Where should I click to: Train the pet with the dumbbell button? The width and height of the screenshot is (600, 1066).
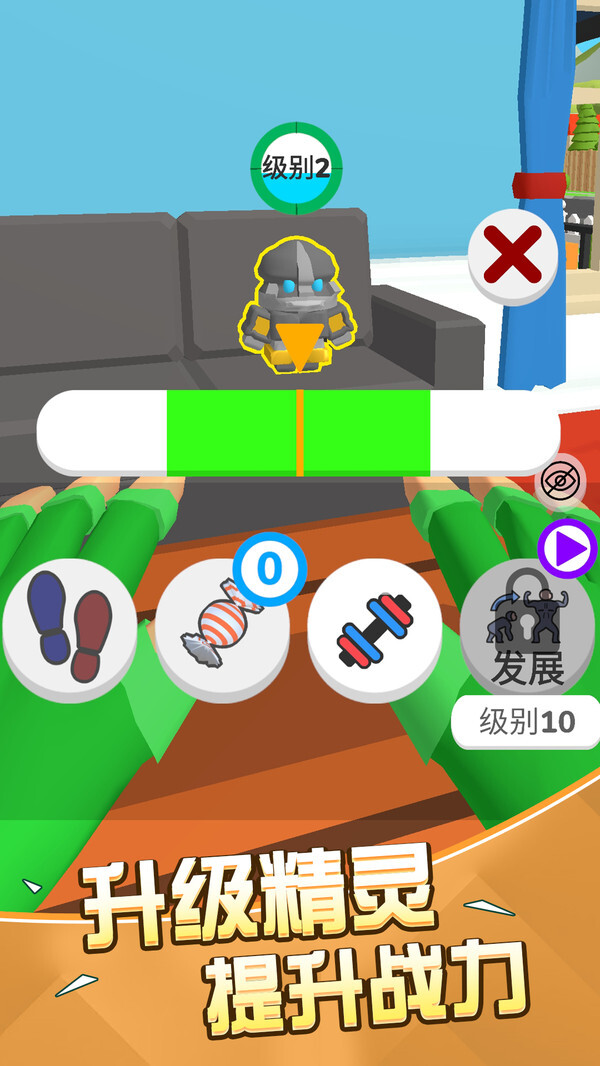click(x=374, y=626)
